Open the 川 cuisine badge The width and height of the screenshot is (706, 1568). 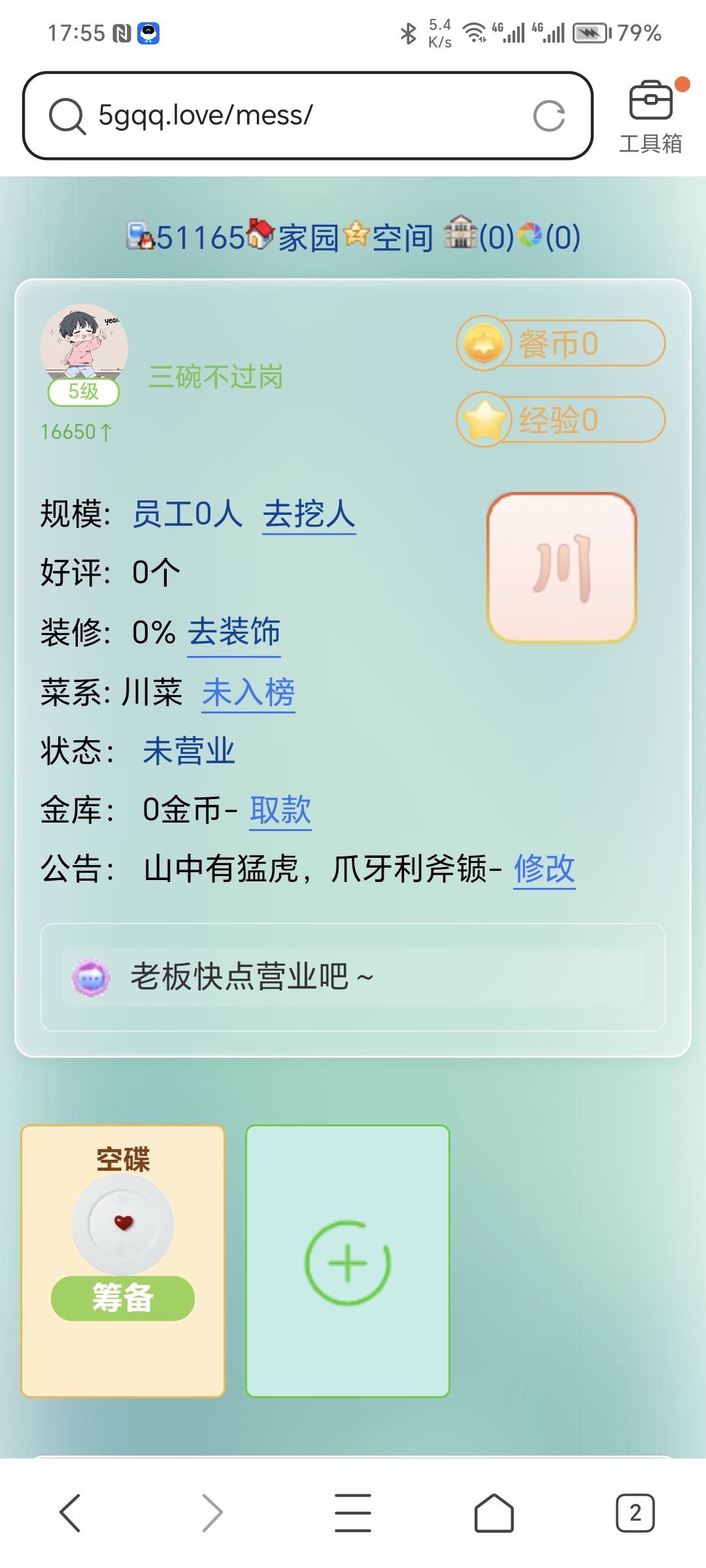562,567
